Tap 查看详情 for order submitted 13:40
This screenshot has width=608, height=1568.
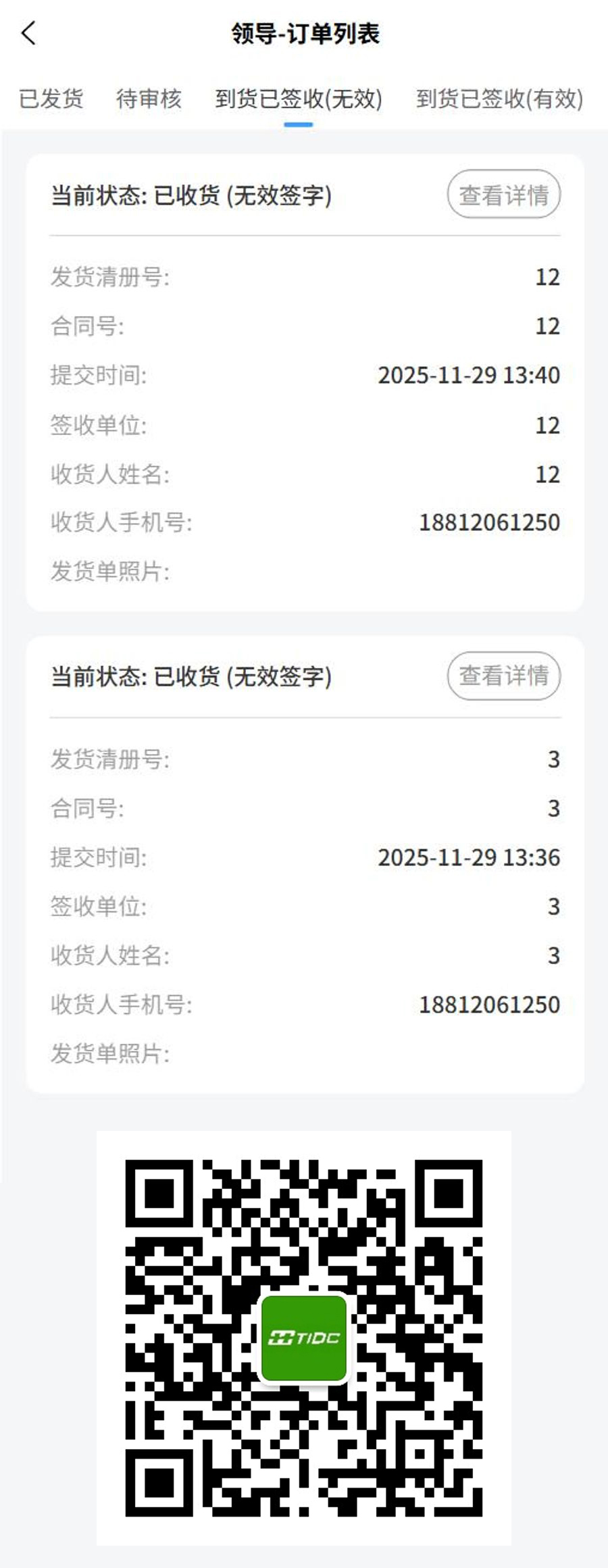[503, 195]
